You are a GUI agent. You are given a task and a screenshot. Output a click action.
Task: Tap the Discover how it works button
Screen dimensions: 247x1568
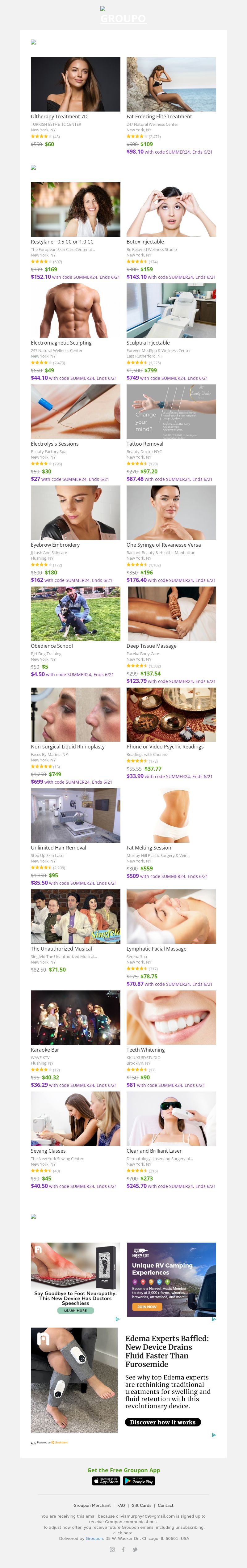162,1422
